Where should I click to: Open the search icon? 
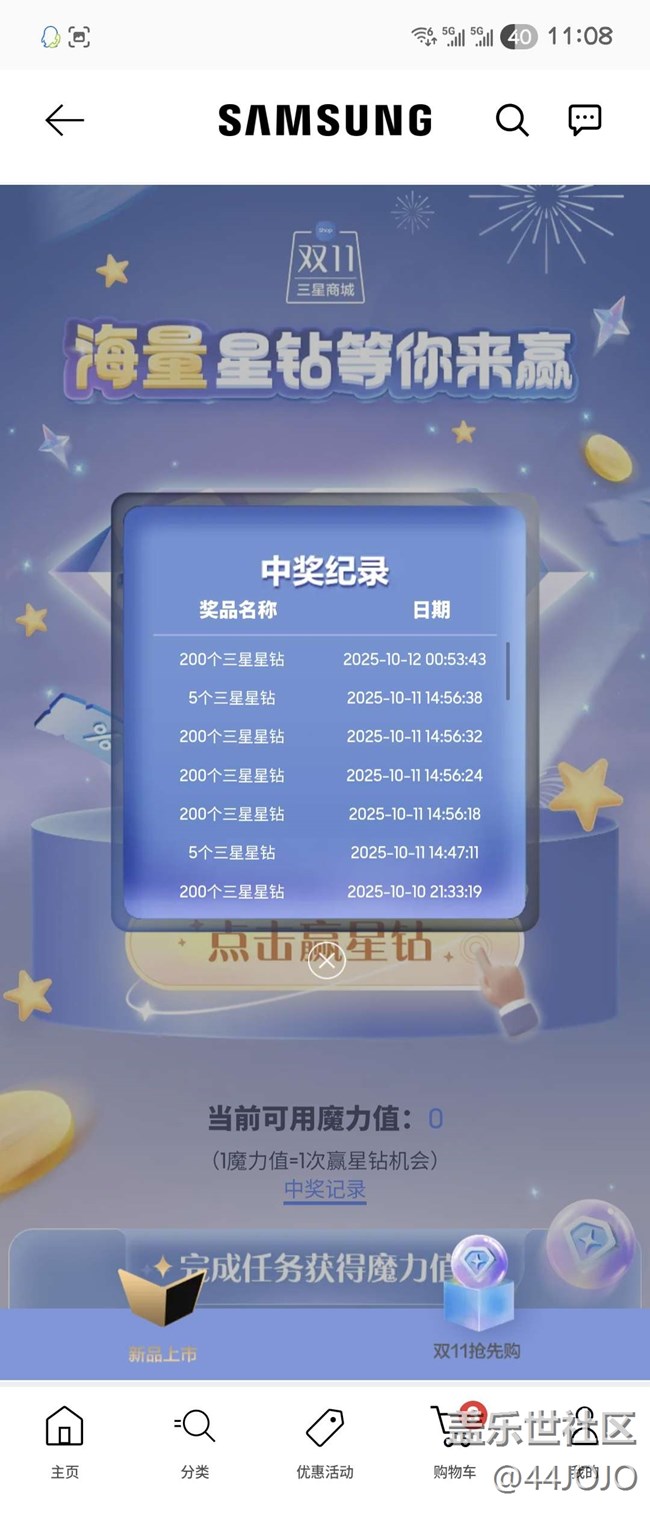pyautogui.click(x=511, y=120)
